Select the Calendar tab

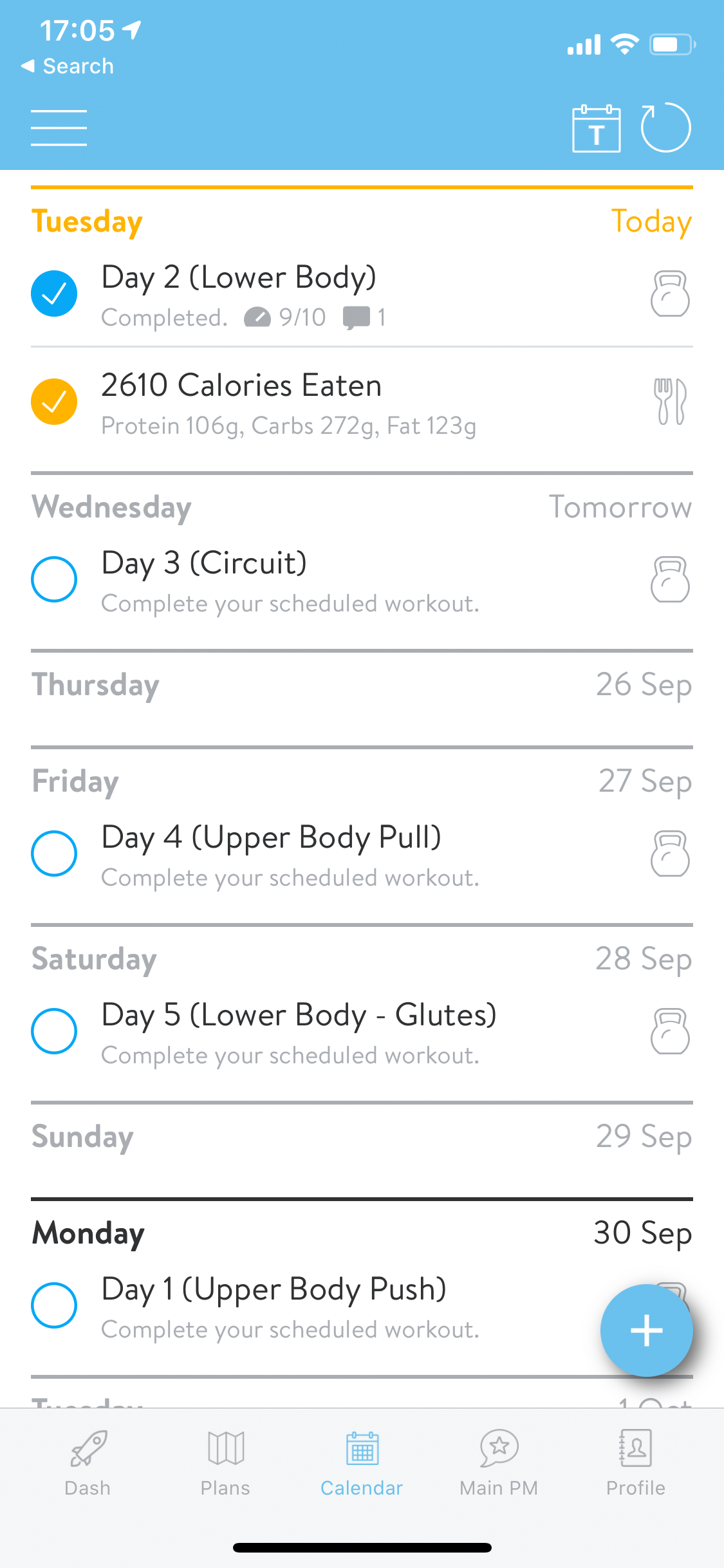coord(362,1462)
